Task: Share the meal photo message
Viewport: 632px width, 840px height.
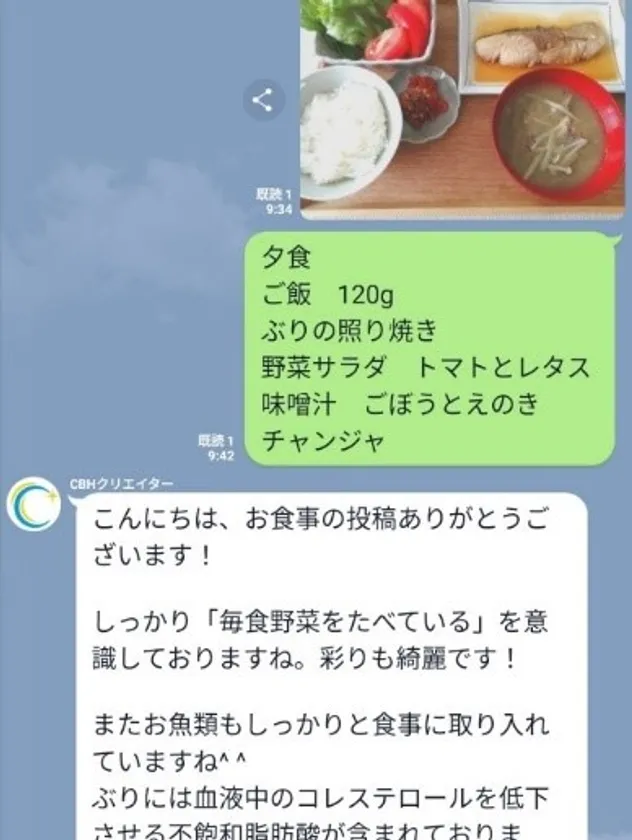Action: pos(263,99)
